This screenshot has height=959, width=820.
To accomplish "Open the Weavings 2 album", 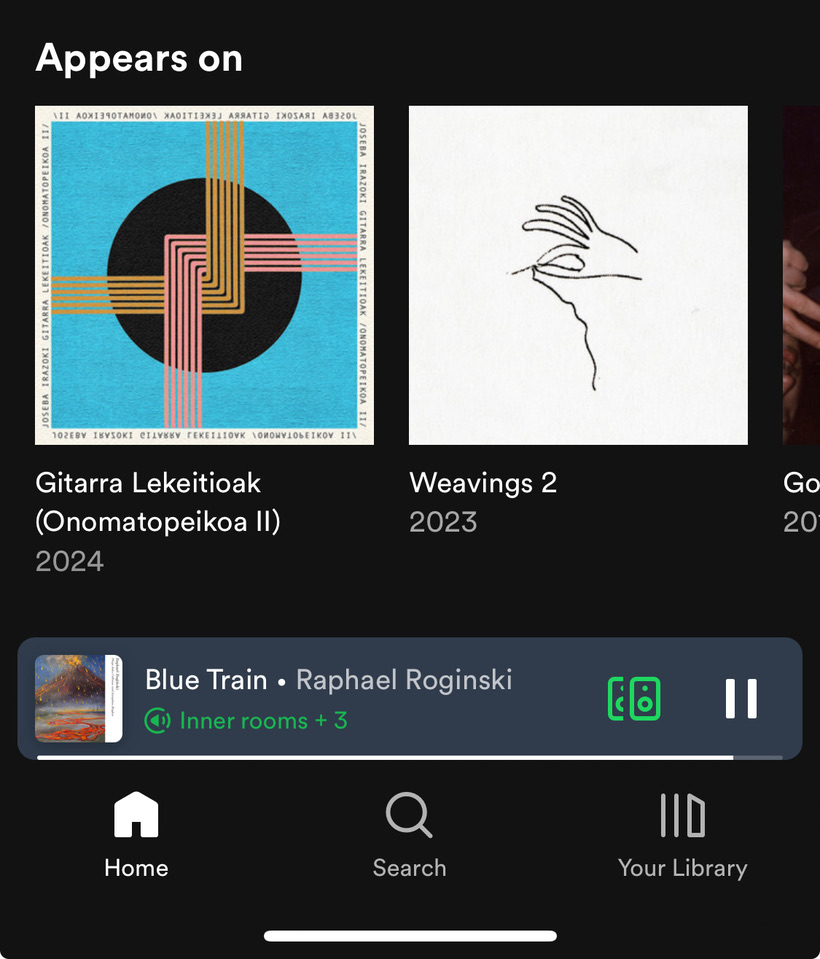I will 578,275.
